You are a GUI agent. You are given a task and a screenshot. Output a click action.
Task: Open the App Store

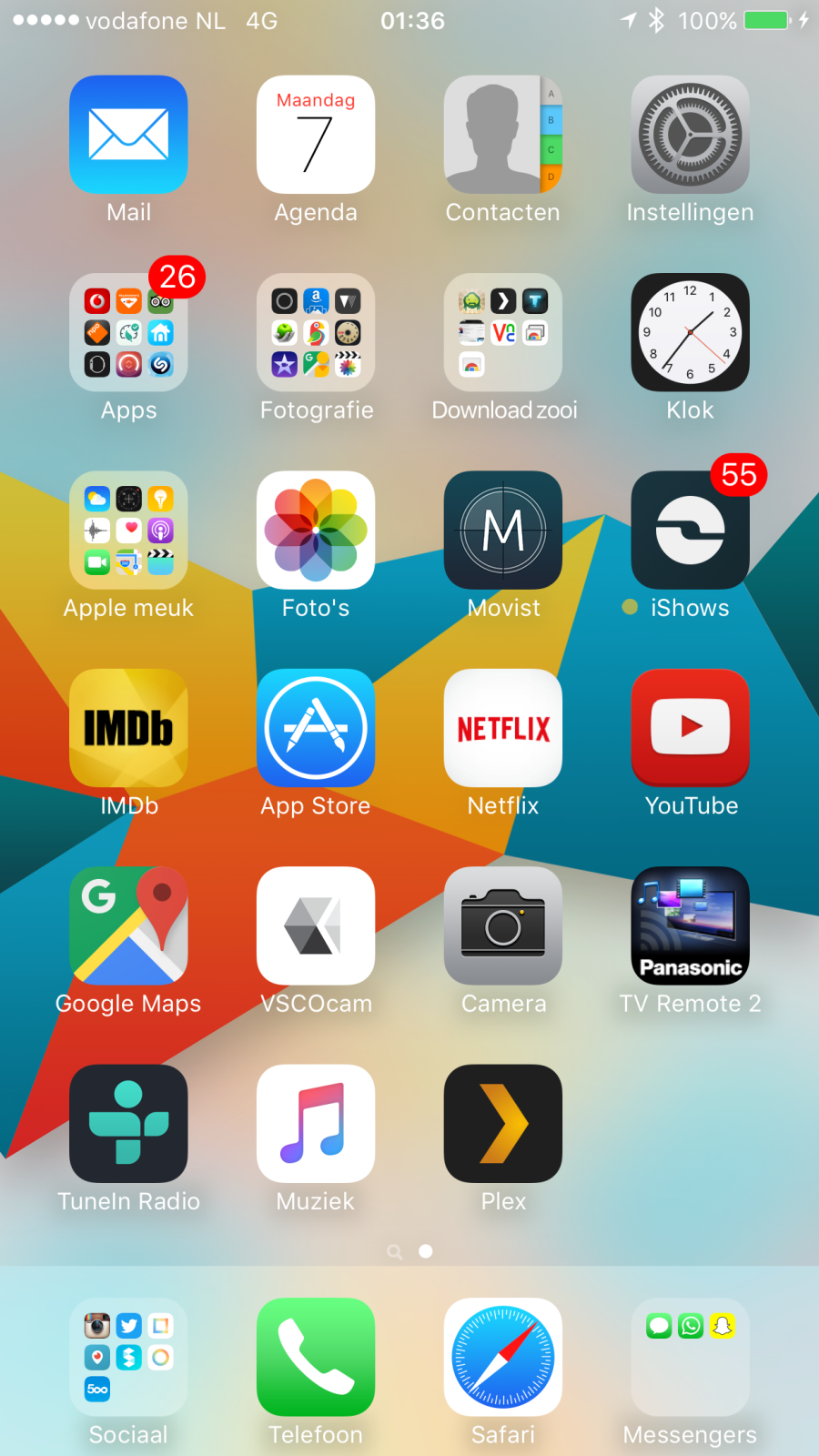click(316, 728)
